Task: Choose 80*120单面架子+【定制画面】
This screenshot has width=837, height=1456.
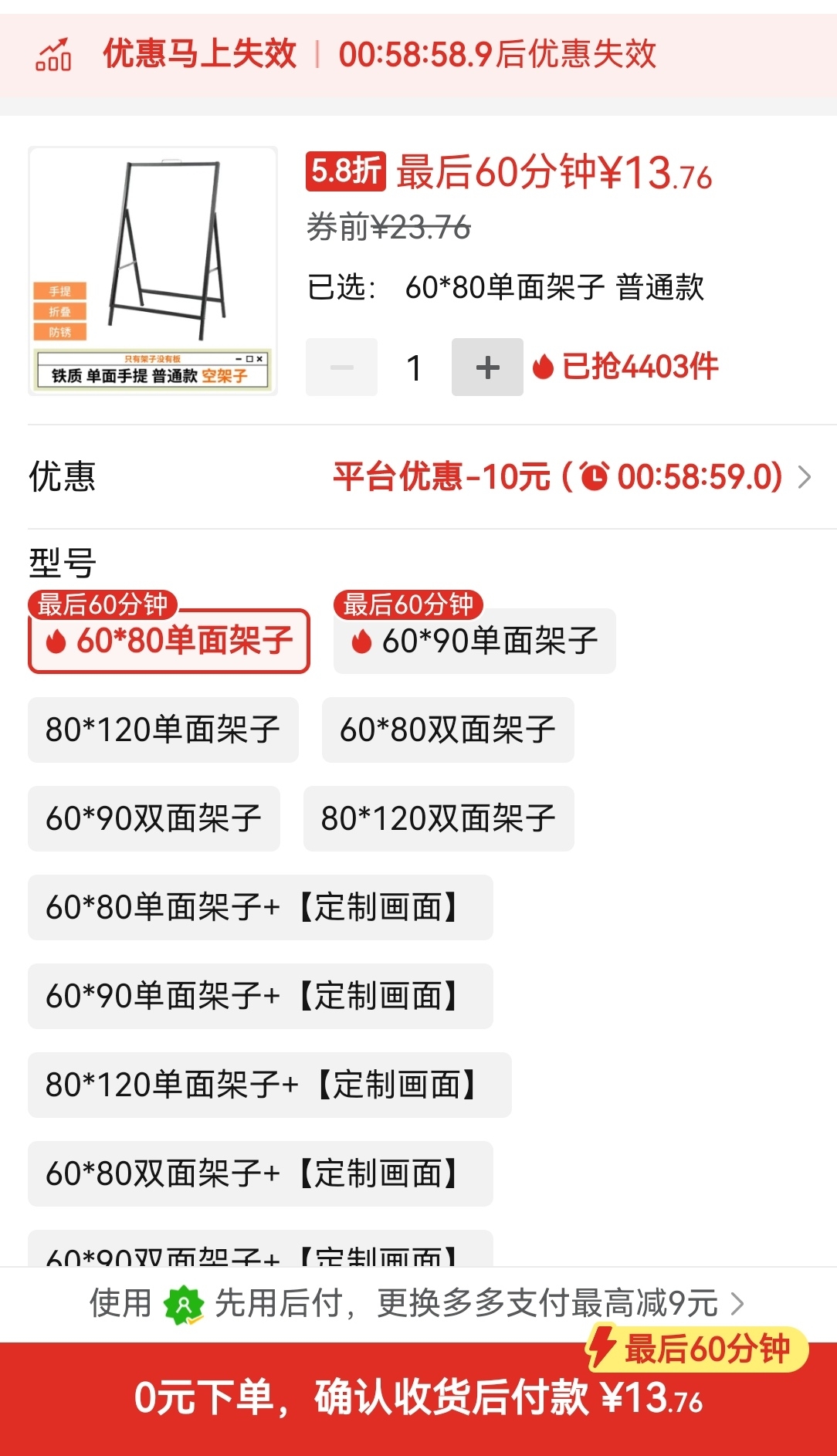Action: [269, 1085]
